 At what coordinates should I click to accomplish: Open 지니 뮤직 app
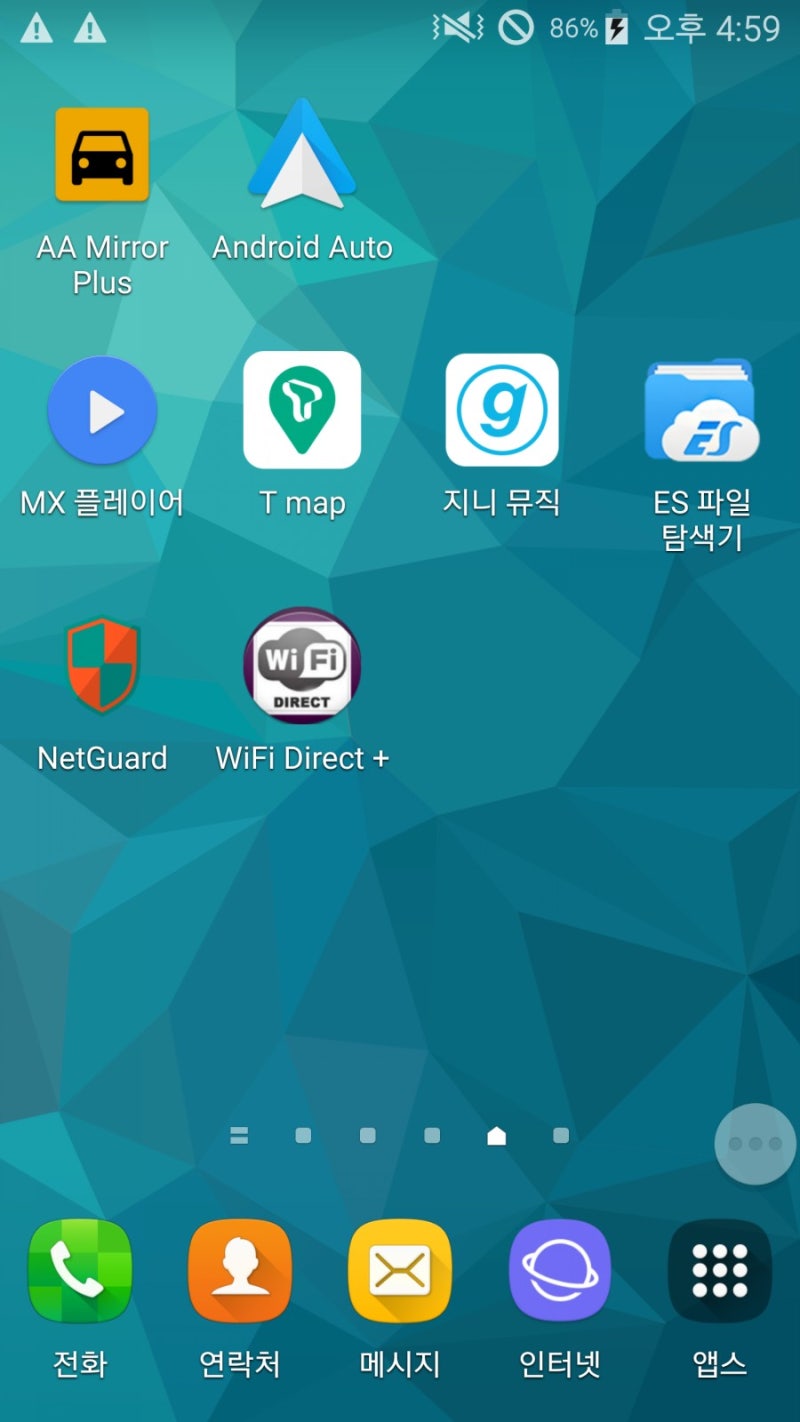pos(502,411)
